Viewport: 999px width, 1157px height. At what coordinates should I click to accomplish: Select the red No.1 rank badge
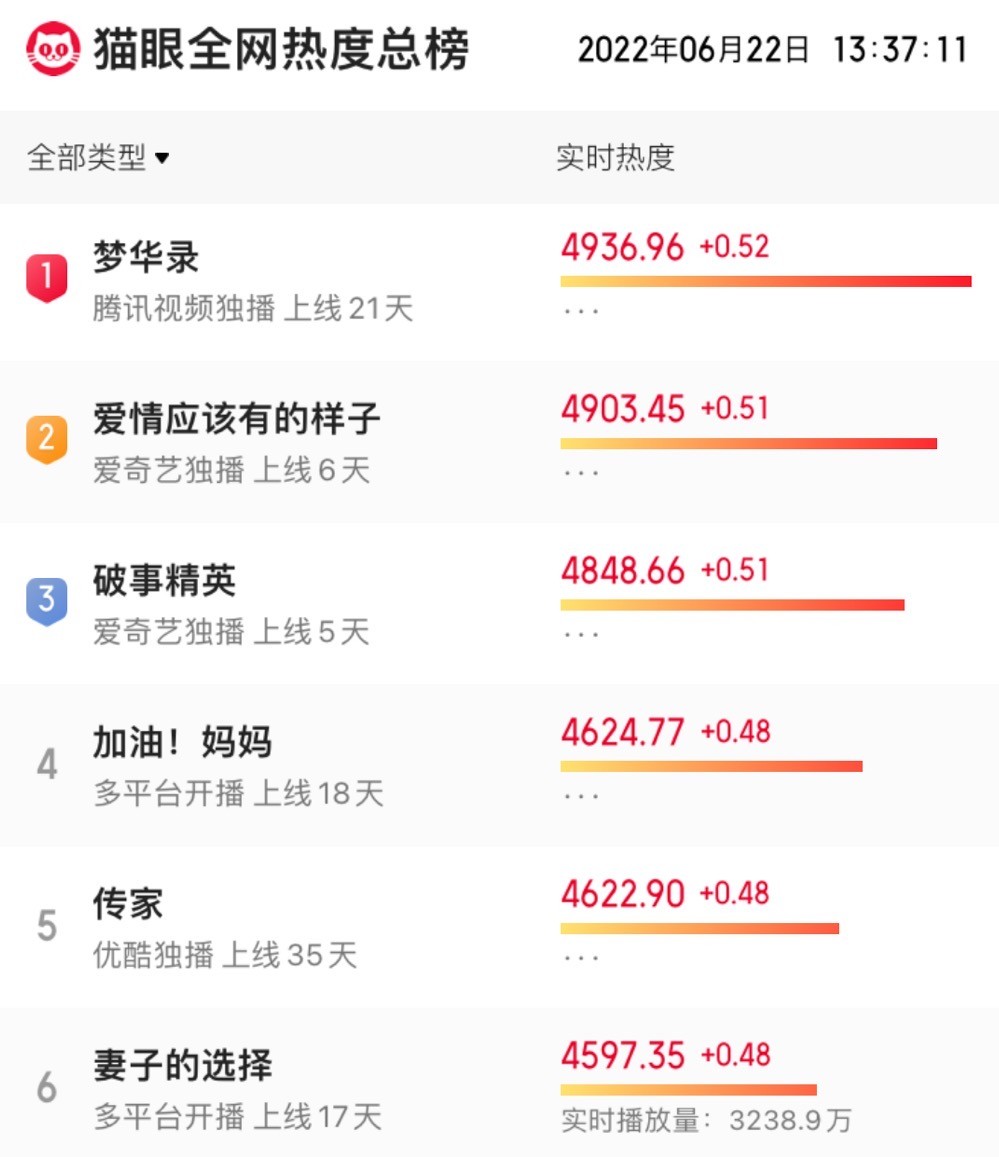[47, 278]
